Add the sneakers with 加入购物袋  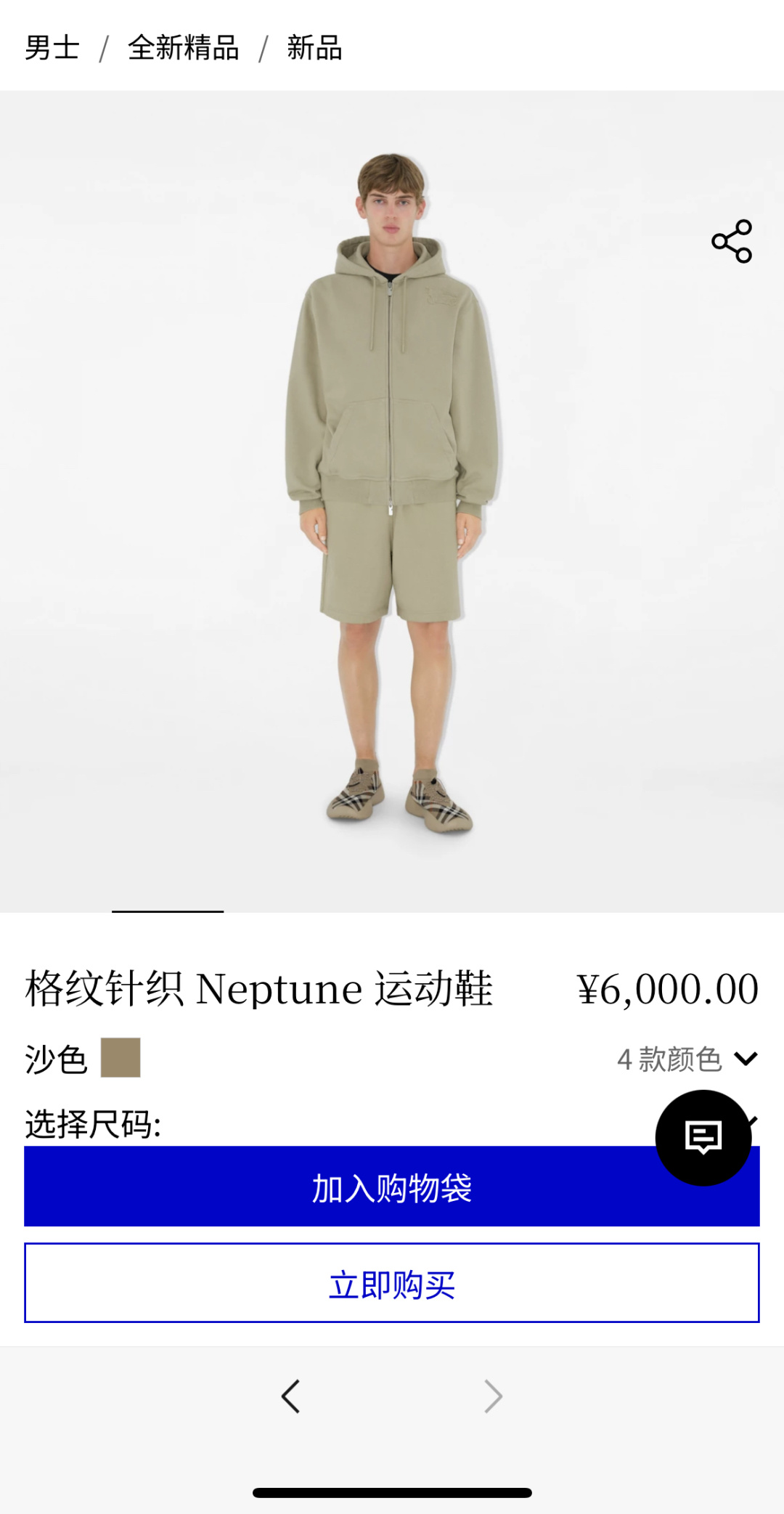tap(392, 1187)
